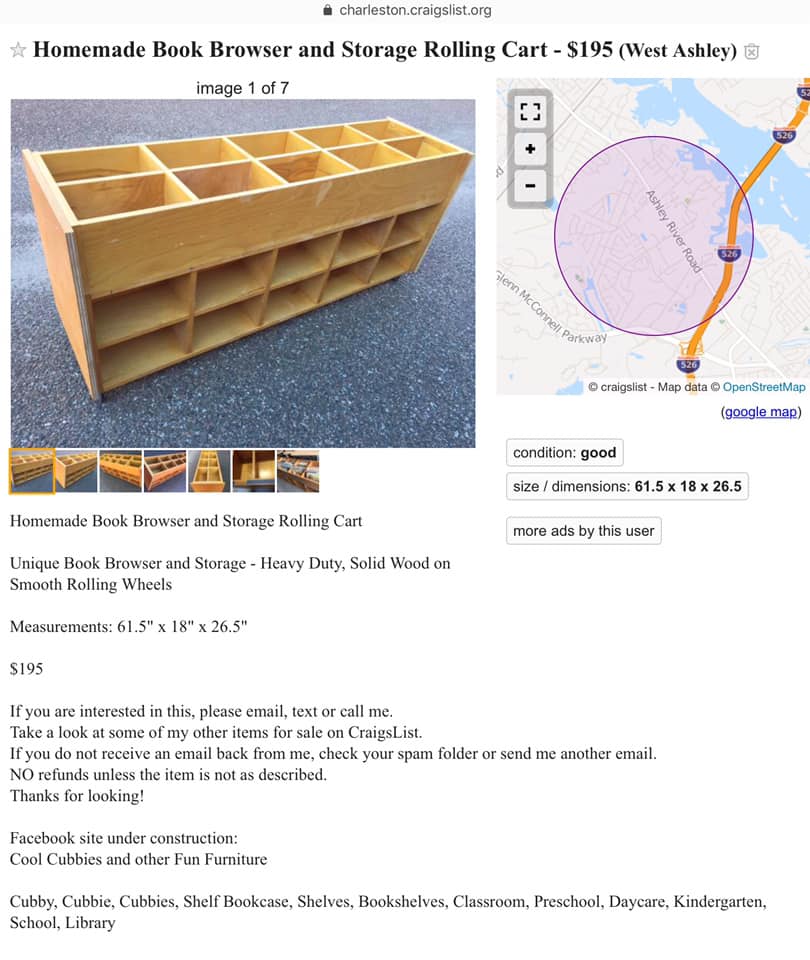Select the third photo thumbnail
This screenshot has height=960, width=810.
(121, 471)
